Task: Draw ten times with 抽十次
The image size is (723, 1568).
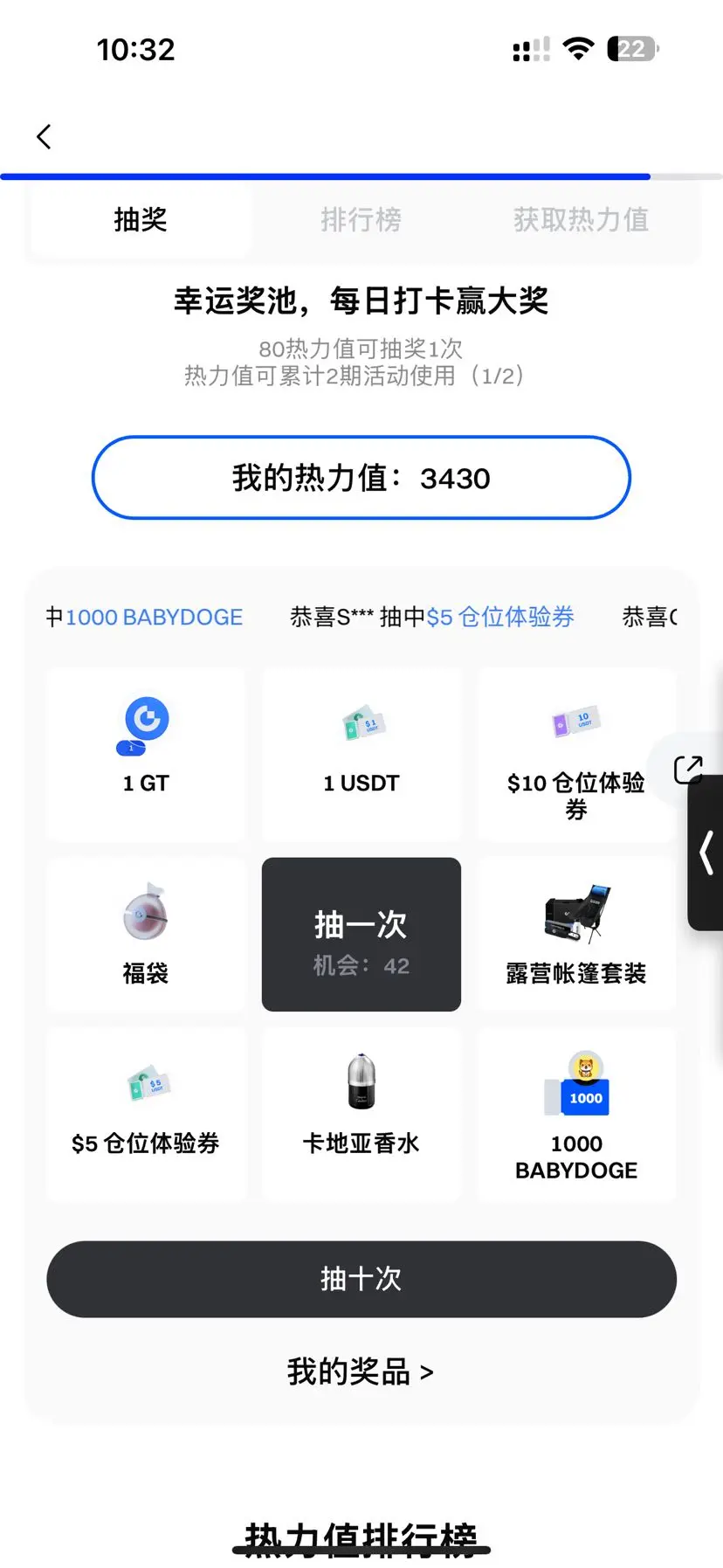Action: (x=361, y=1279)
